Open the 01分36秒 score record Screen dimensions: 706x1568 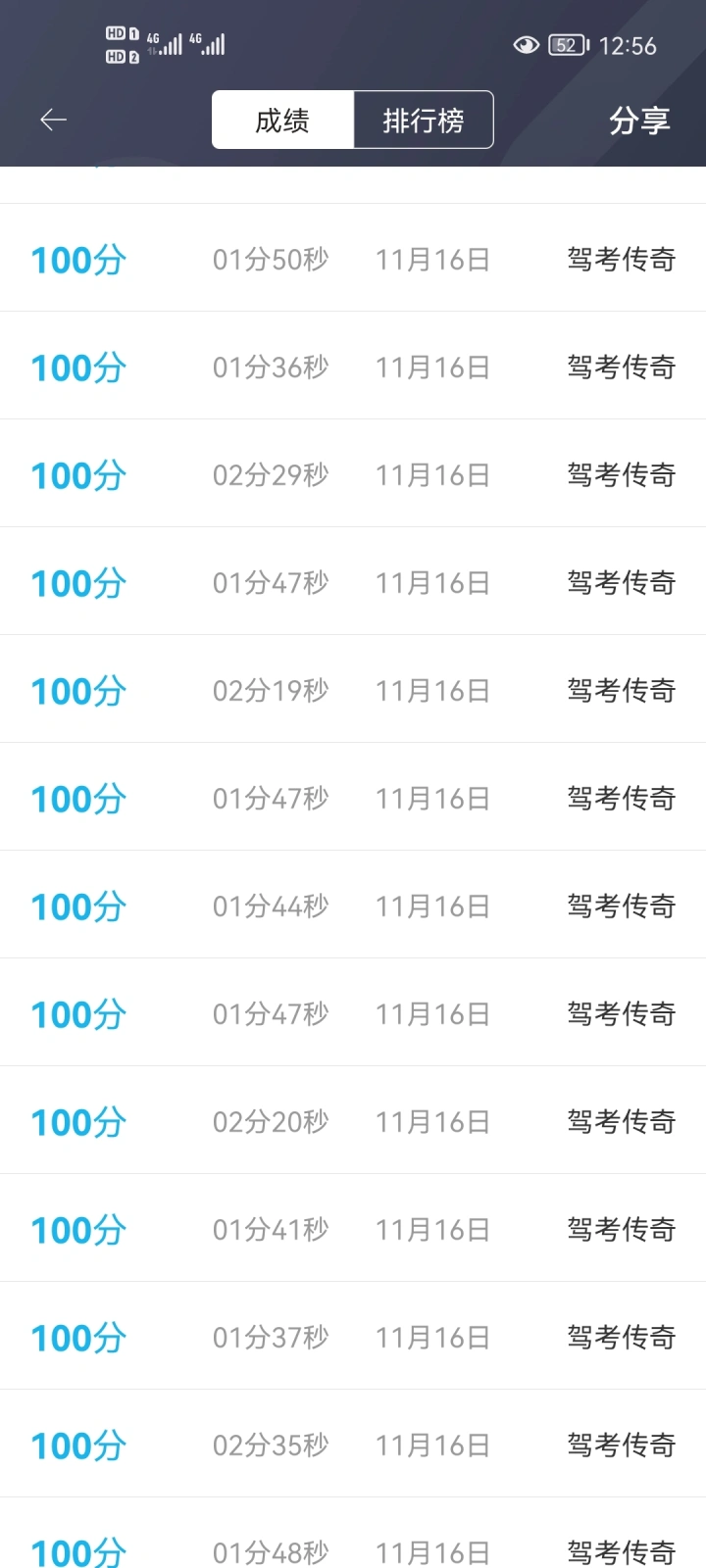coord(353,366)
